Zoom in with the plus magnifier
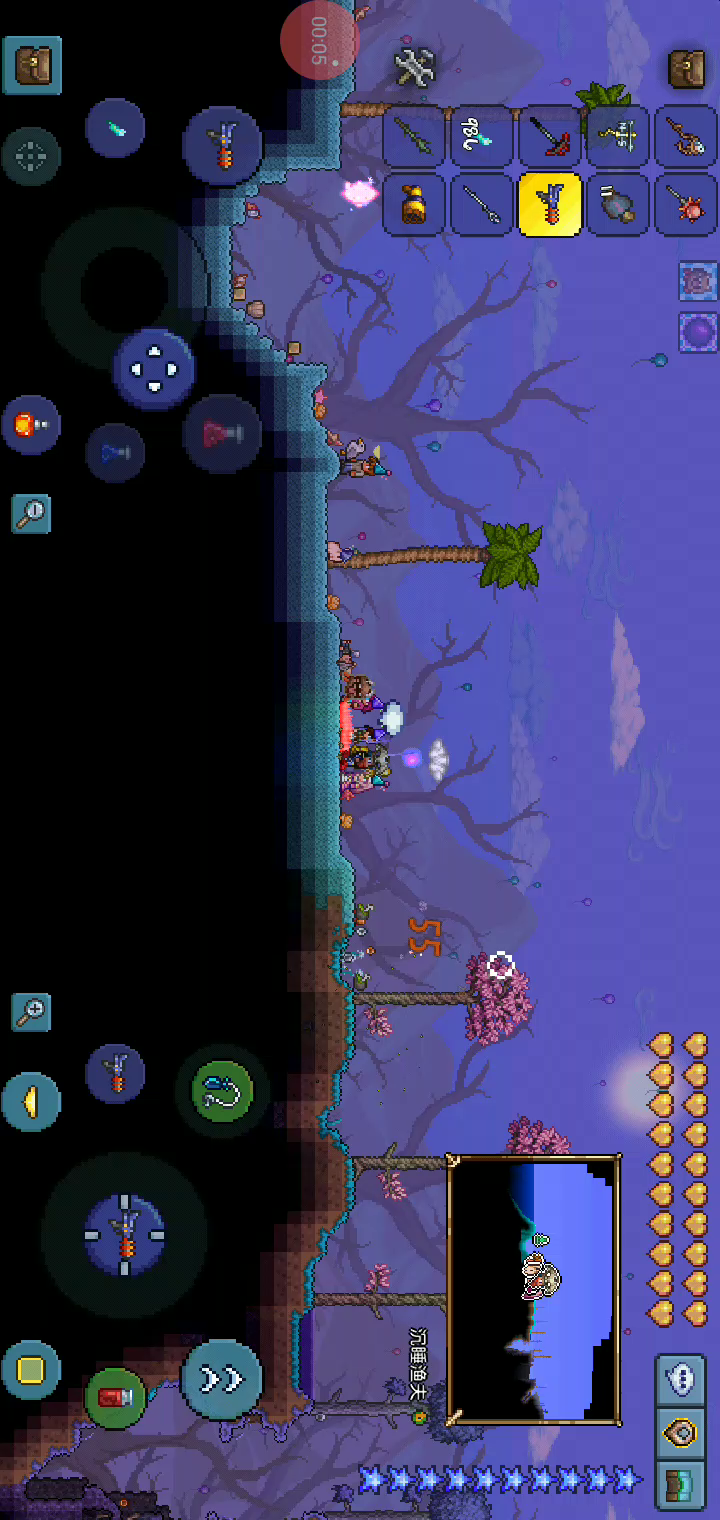The width and height of the screenshot is (720, 1520). coord(31,1012)
